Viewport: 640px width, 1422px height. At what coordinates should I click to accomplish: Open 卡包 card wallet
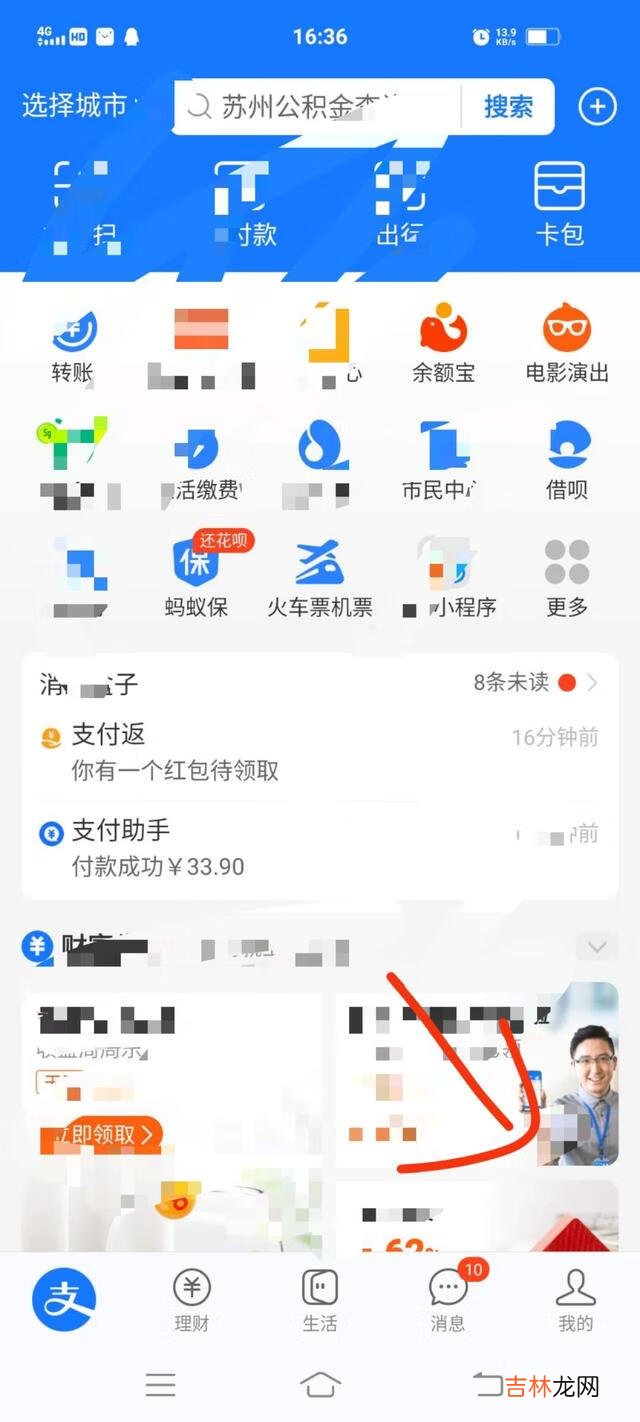[559, 204]
